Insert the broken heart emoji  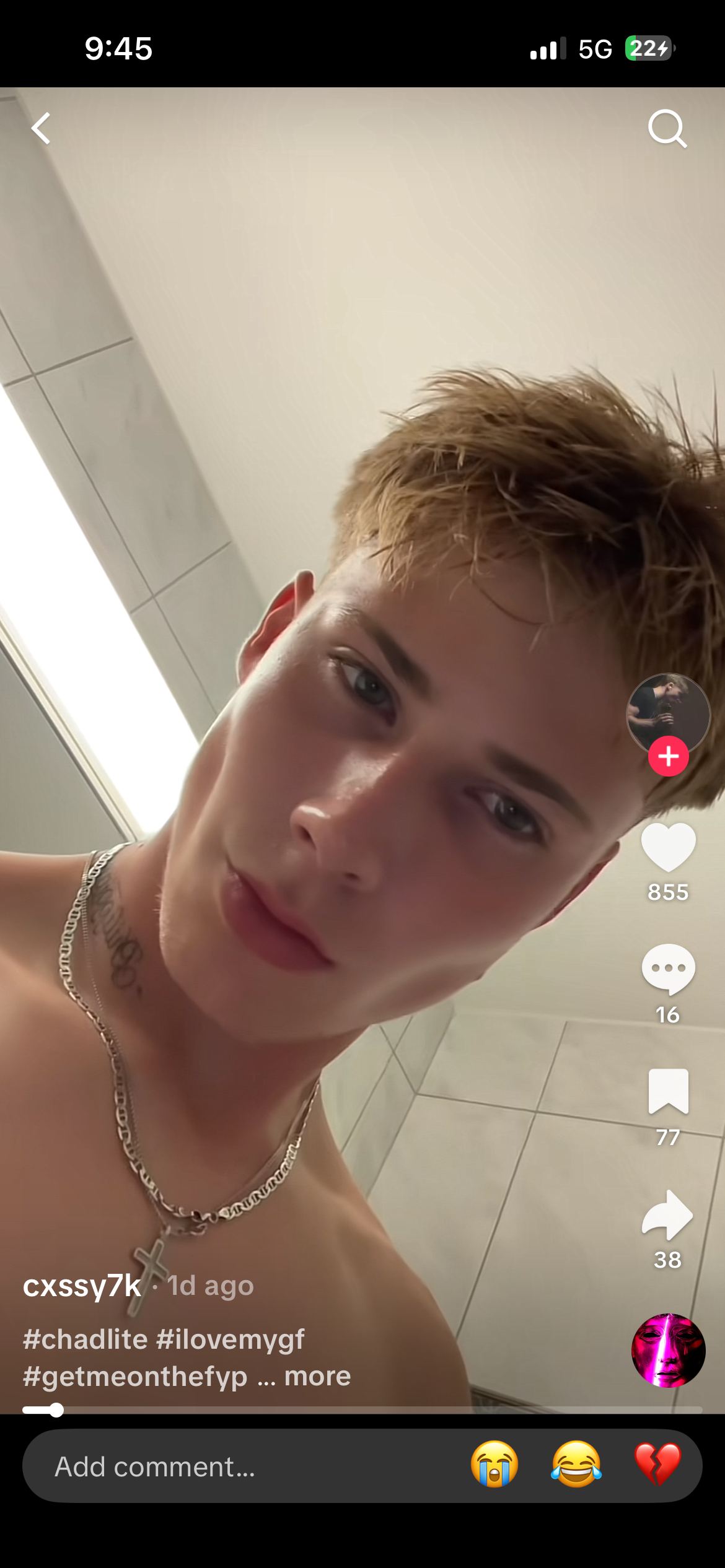(657, 1465)
